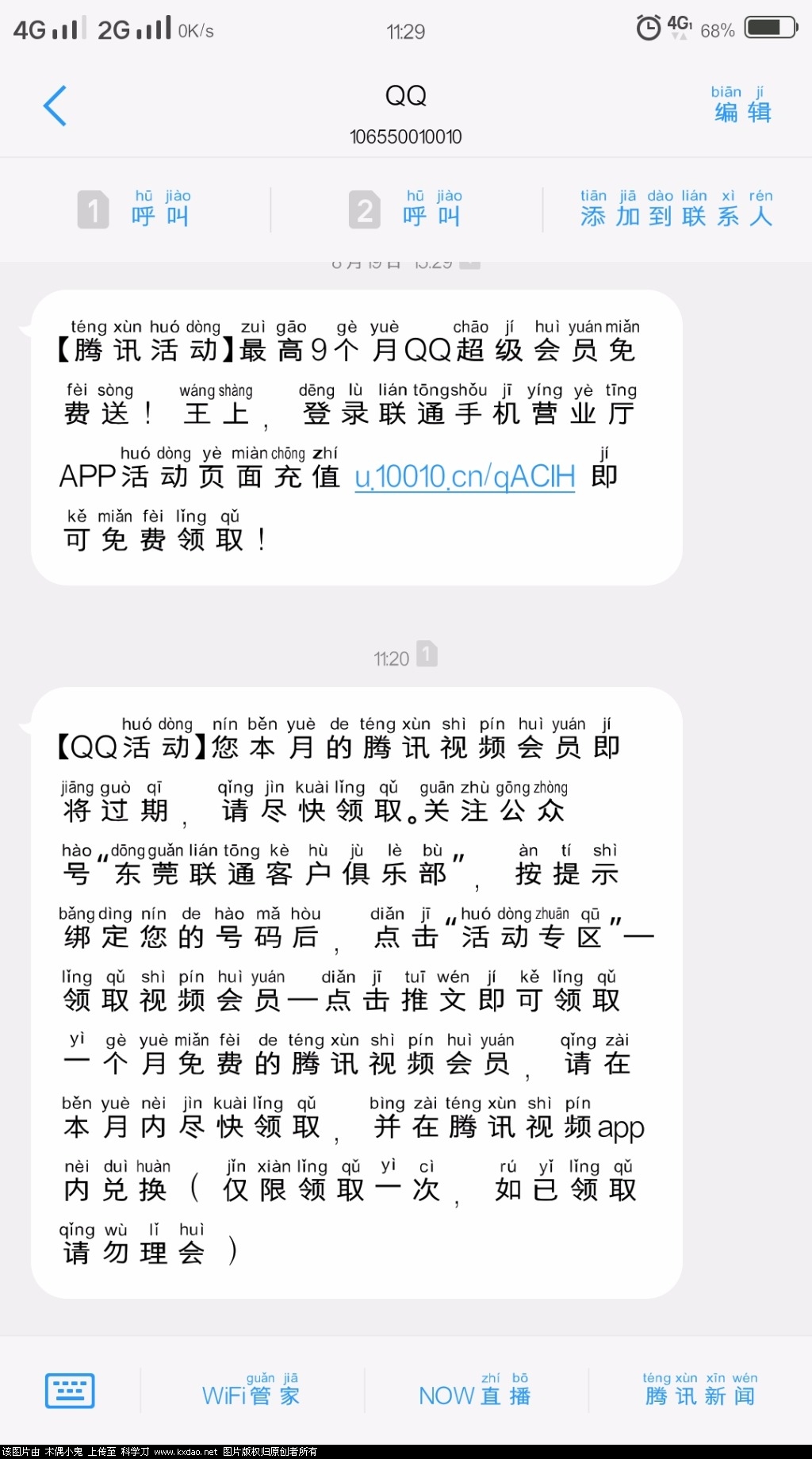Tap the blue back arrow
The image size is (812, 1459).
tap(55, 105)
